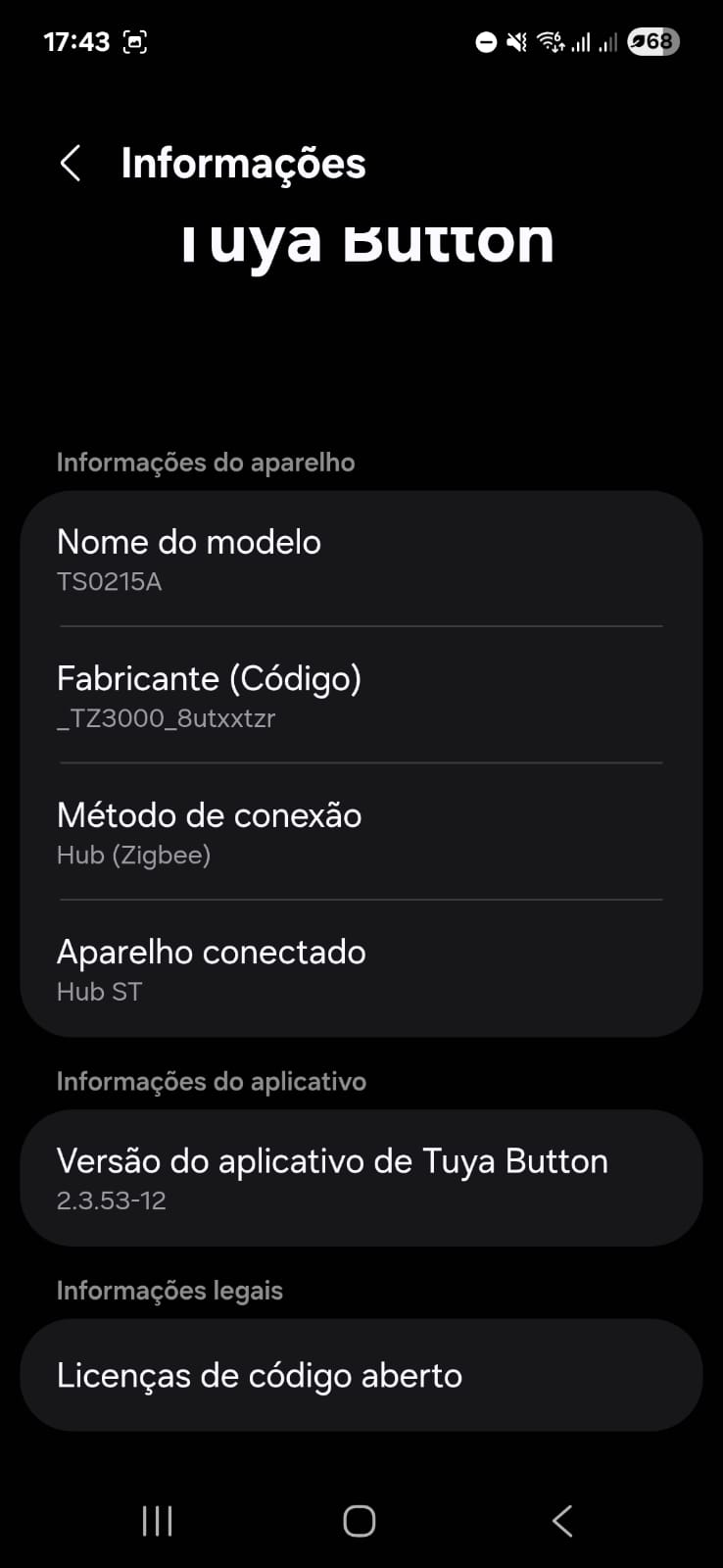Open the Aparelho conectado Hub ST row
Image resolution: width=723 pixels, height=1568 pixels.
pyautogui.click(x=361, y=968)
